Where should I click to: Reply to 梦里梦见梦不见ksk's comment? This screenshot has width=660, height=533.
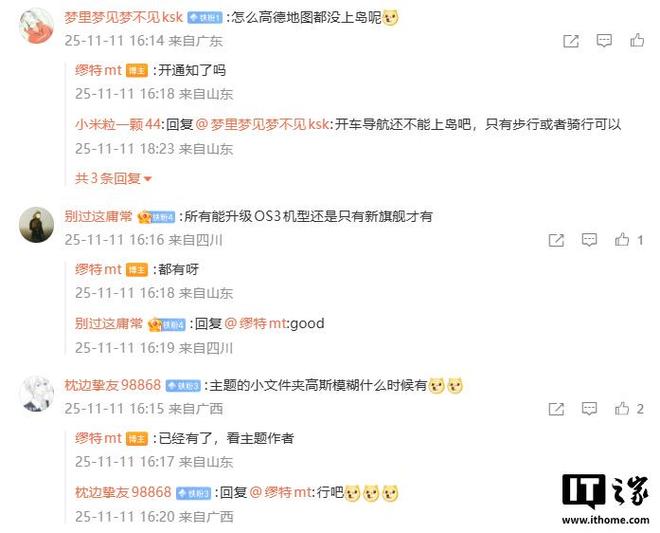click(604, 41)
